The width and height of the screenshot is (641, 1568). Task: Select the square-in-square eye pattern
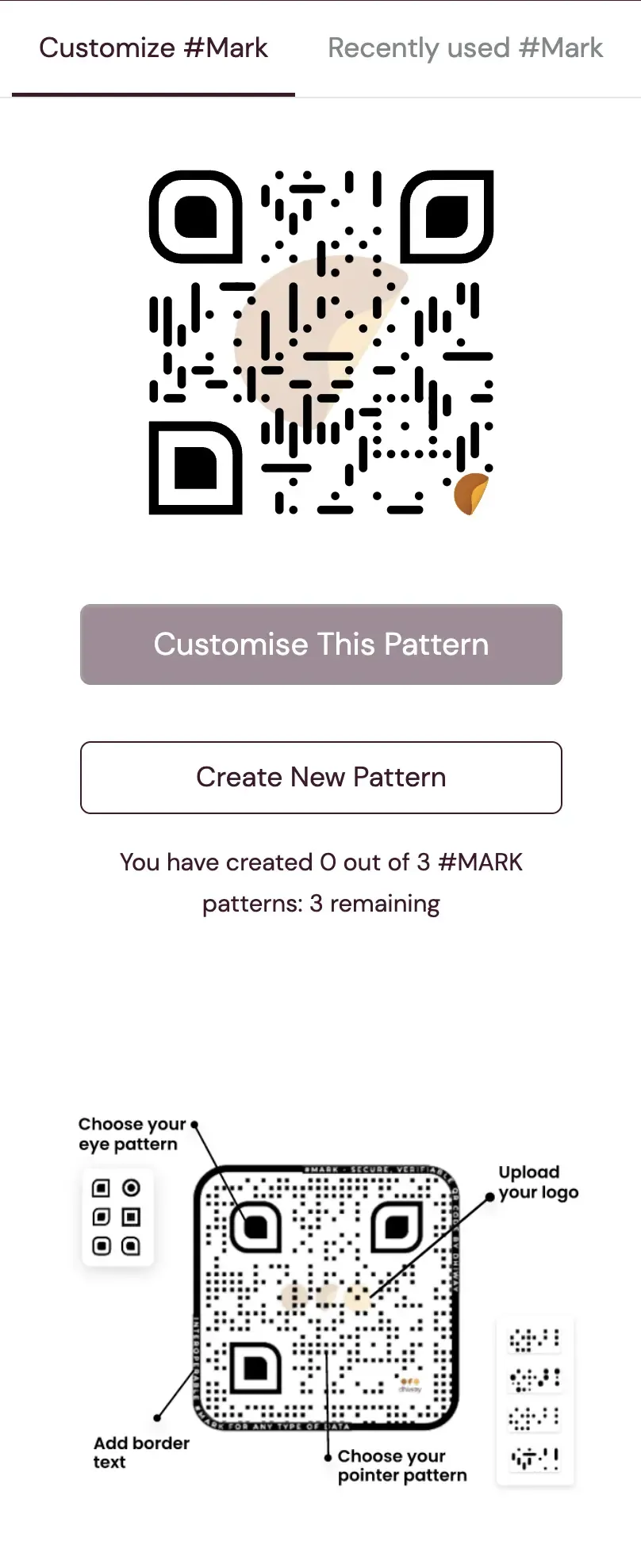pyautogui.click(x=132, y=1216)
